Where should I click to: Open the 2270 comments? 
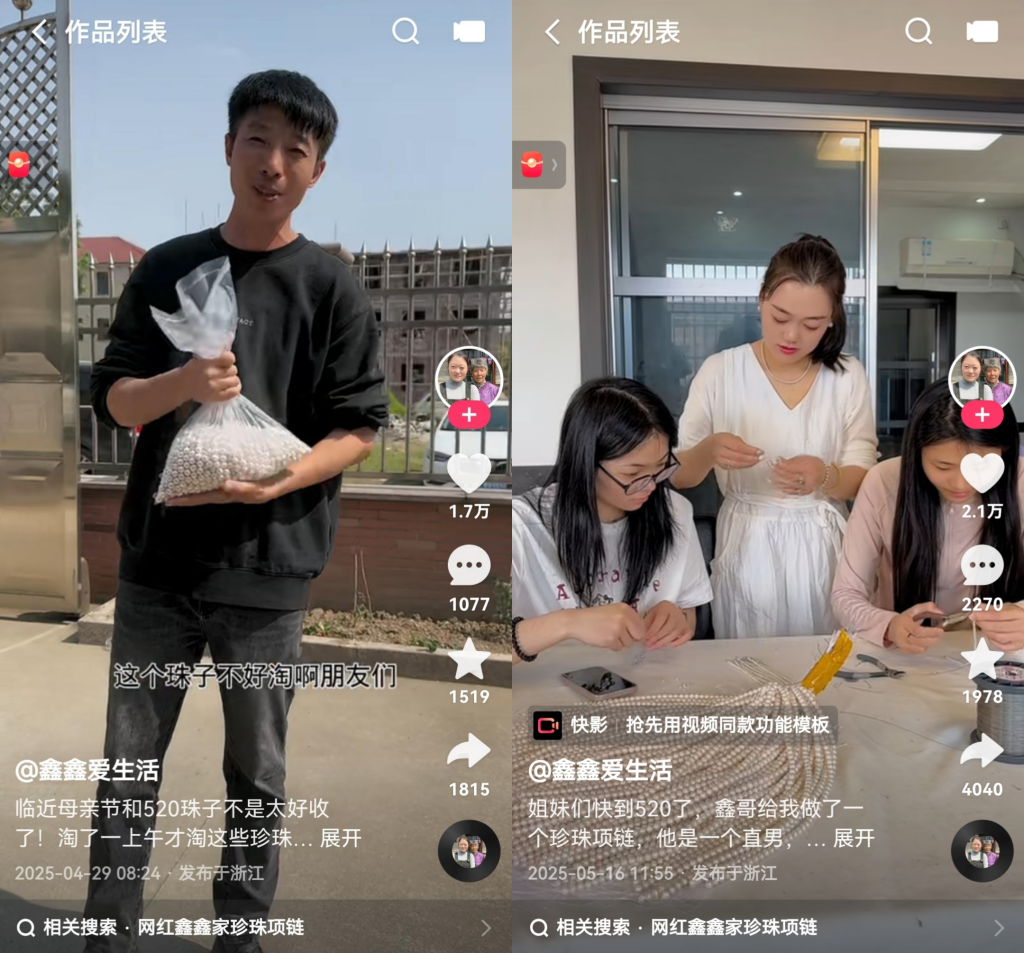(982, 566)
